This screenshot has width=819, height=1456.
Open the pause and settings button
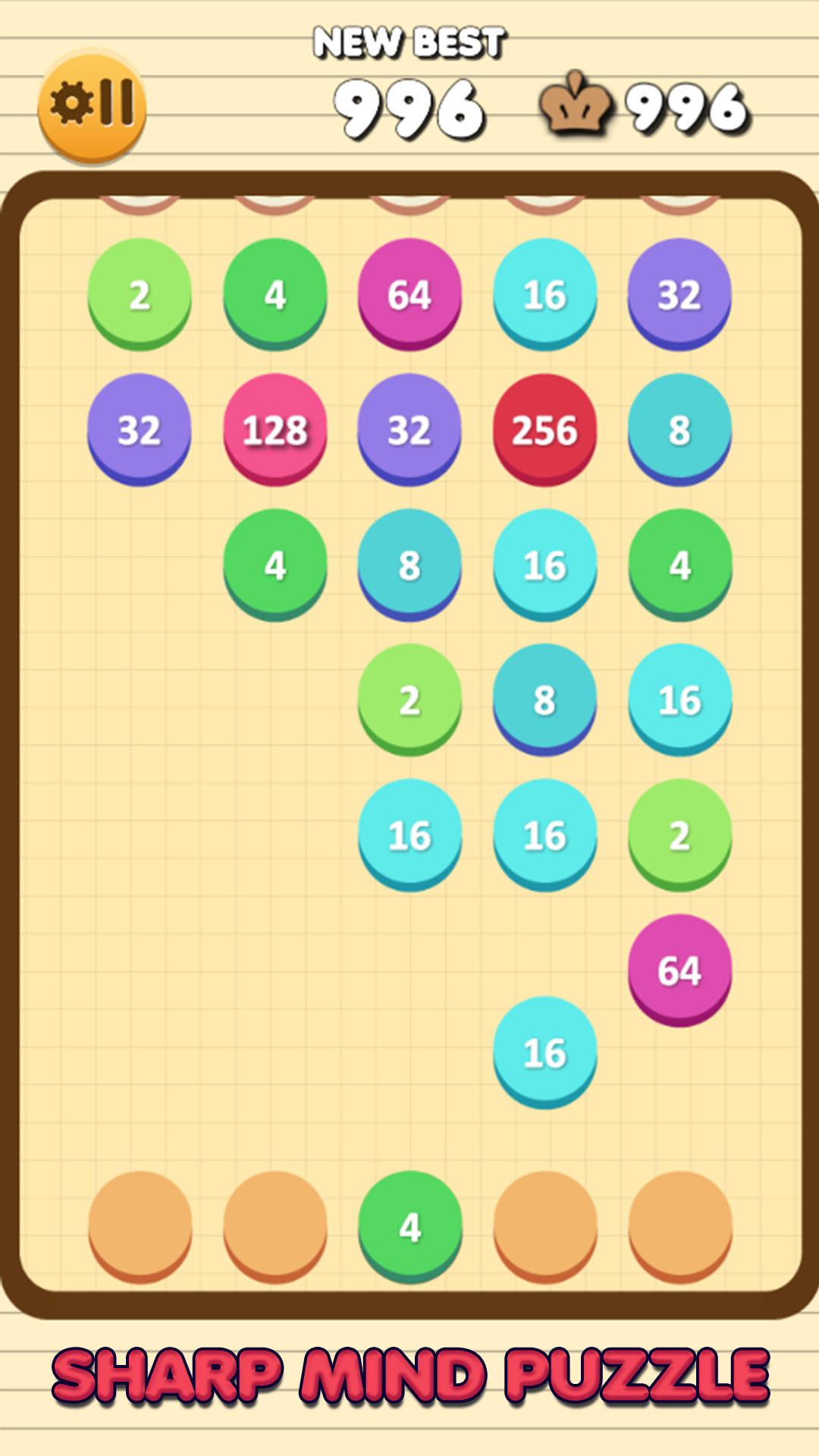[92, 105]
